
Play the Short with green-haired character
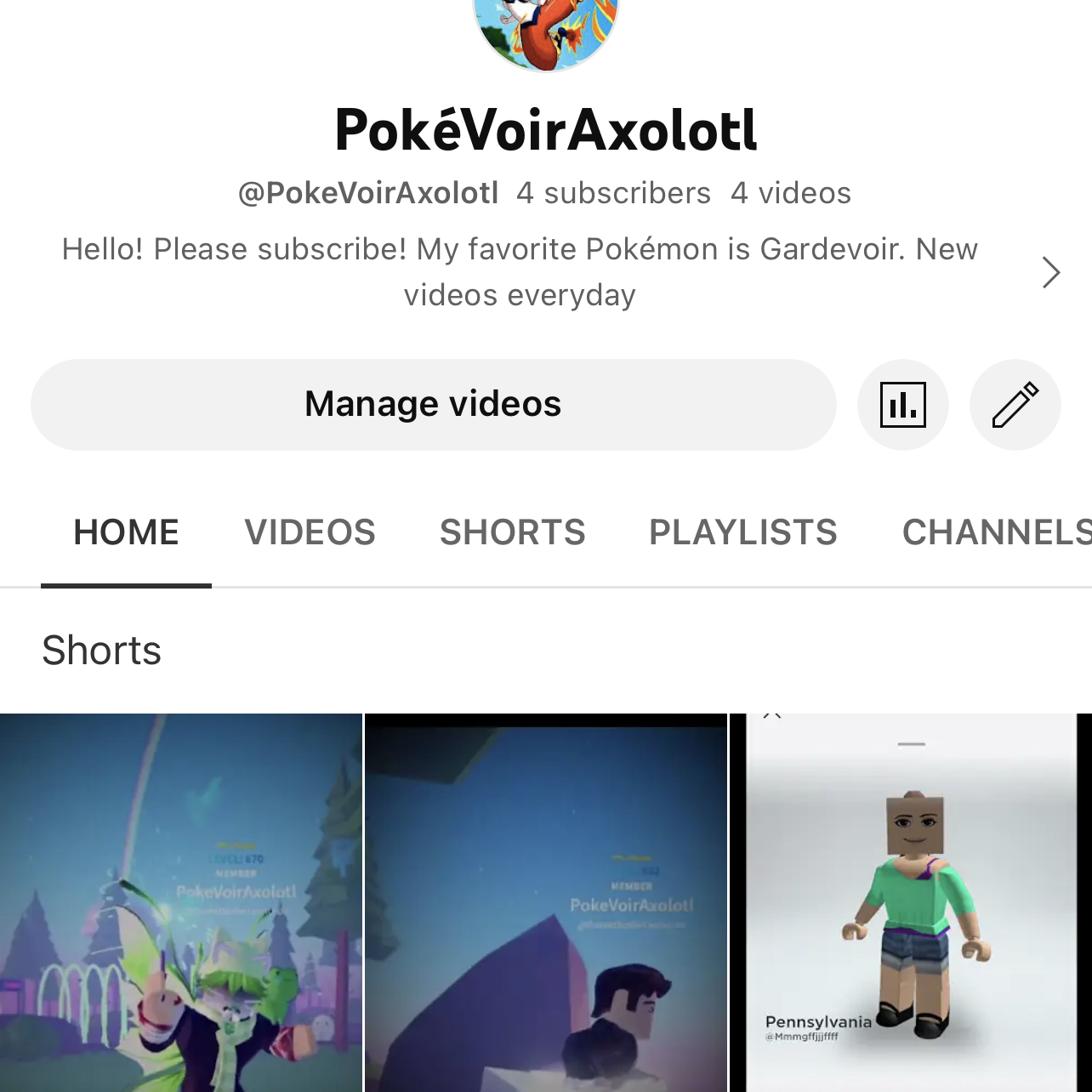point(181,901)
